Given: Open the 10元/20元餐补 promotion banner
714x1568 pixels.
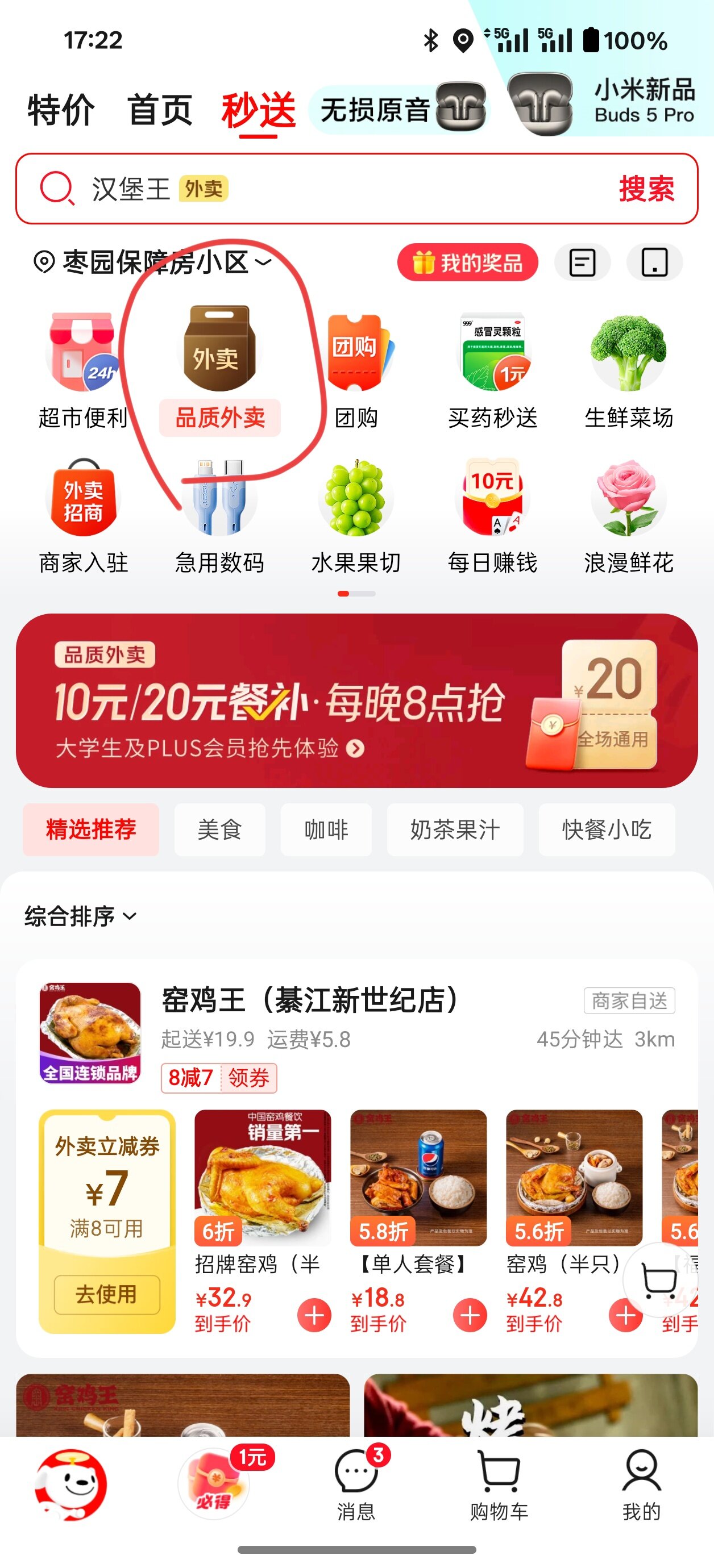Looking at the screenshot, I should point(356,700).
